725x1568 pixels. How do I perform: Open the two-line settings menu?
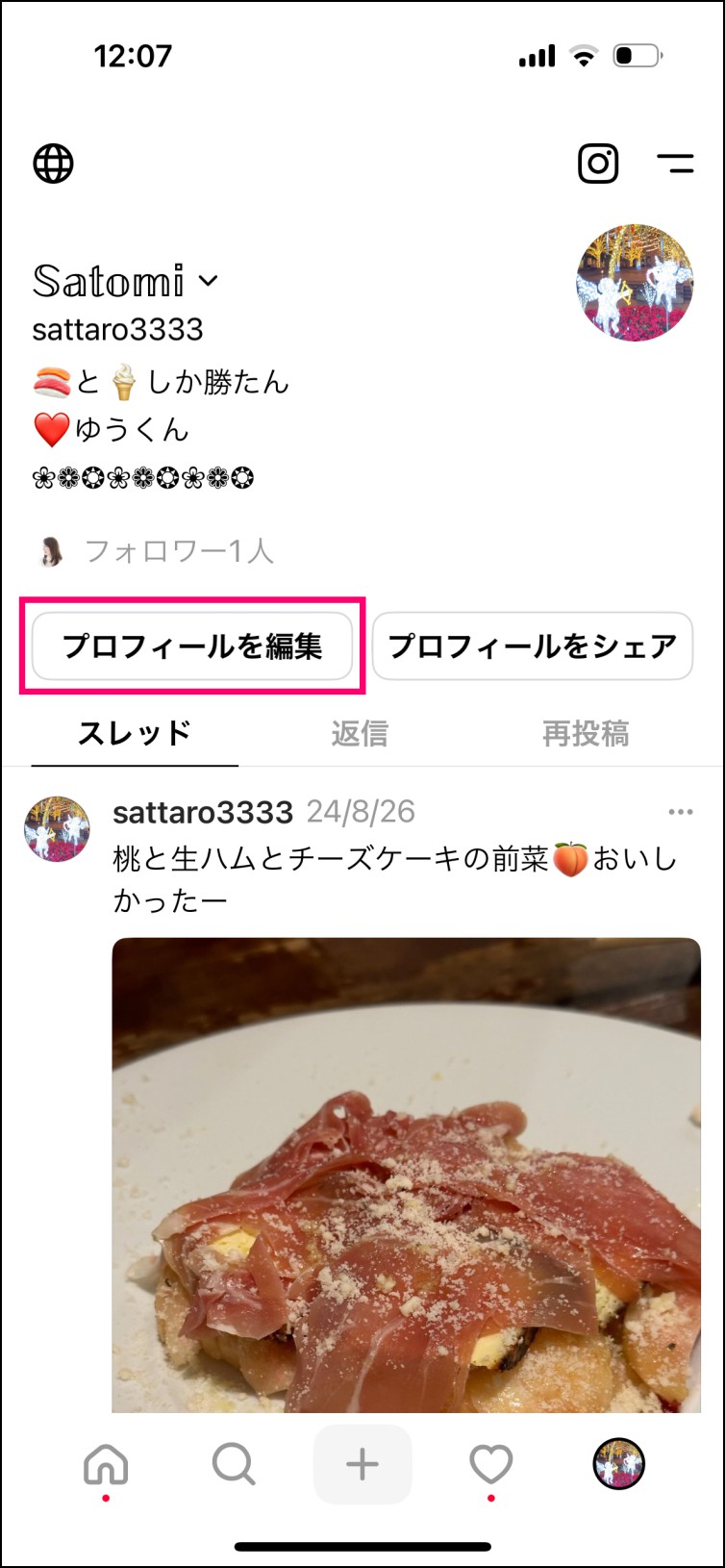click(675, 164)
